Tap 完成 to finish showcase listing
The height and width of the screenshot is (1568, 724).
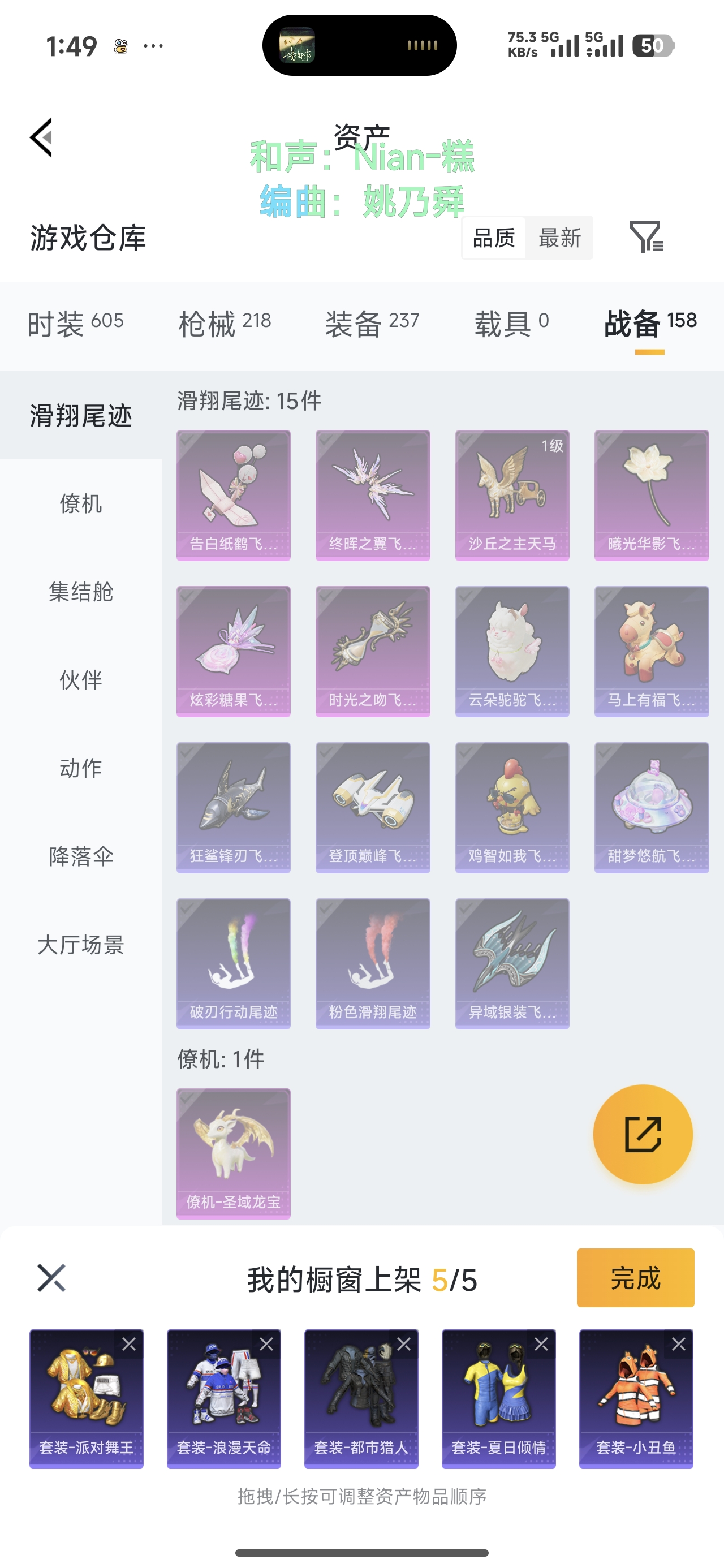(x=635, y=1278)
